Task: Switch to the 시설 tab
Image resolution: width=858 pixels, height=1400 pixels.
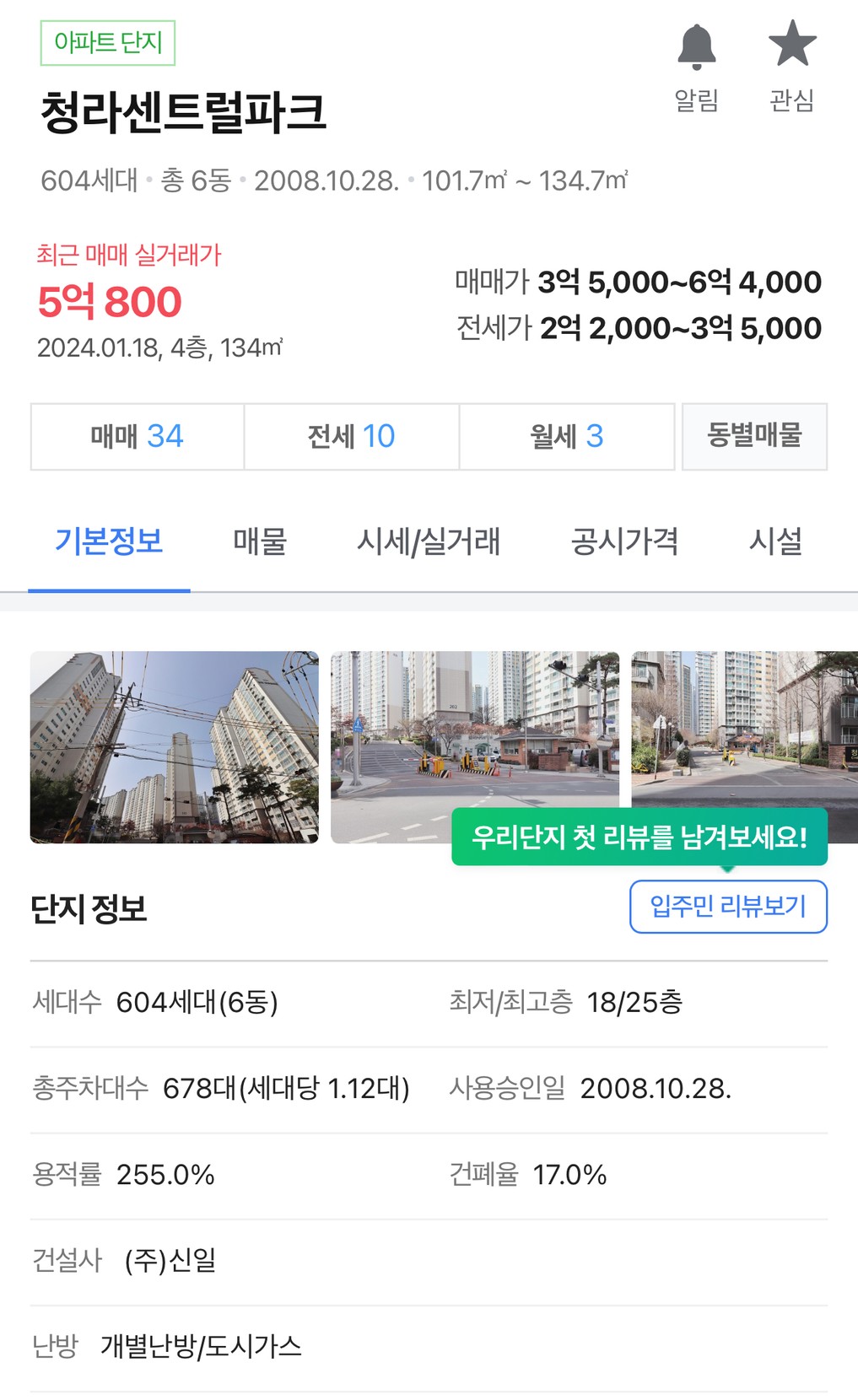Action: click(775, 541)
